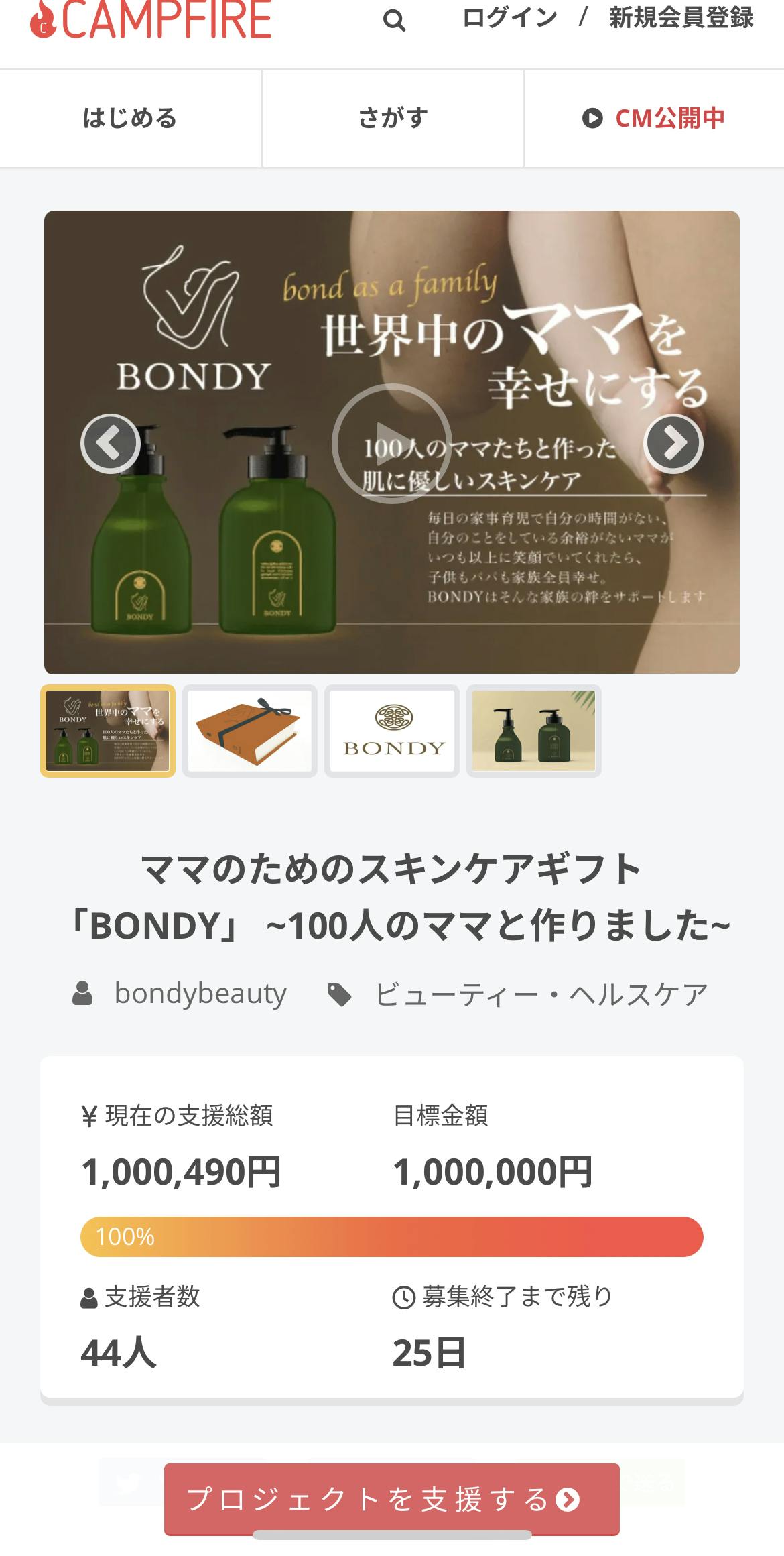Select the orange gift box thumbnail
Image resolution: width=784 pixels, height=1556 pixels.
click(250, 731)
